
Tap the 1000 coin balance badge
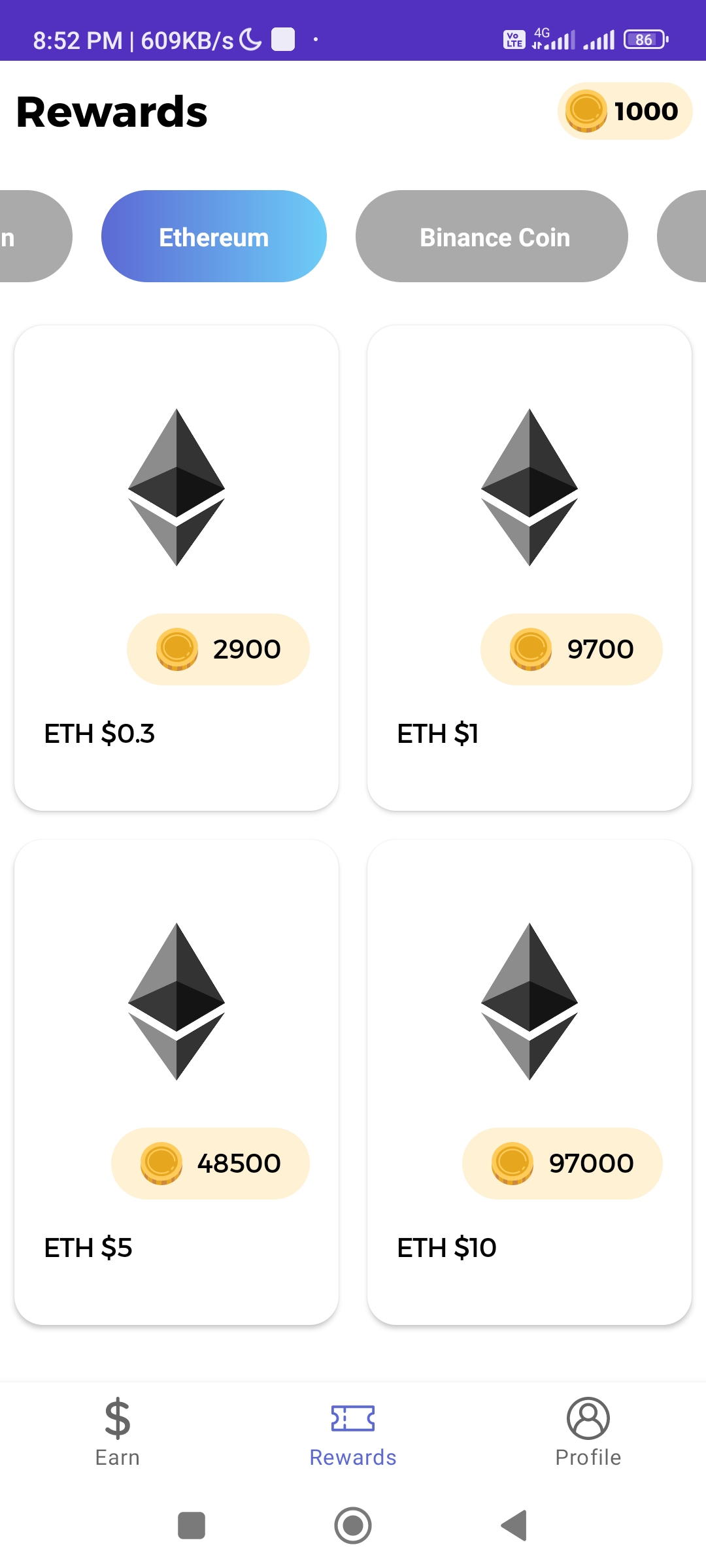coord(624,111)
